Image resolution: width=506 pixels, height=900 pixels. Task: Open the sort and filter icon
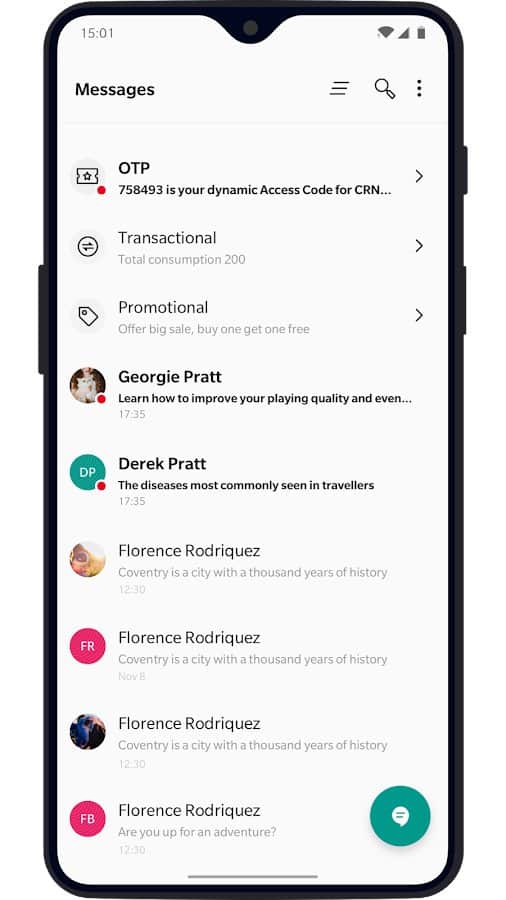pos(339,88)
